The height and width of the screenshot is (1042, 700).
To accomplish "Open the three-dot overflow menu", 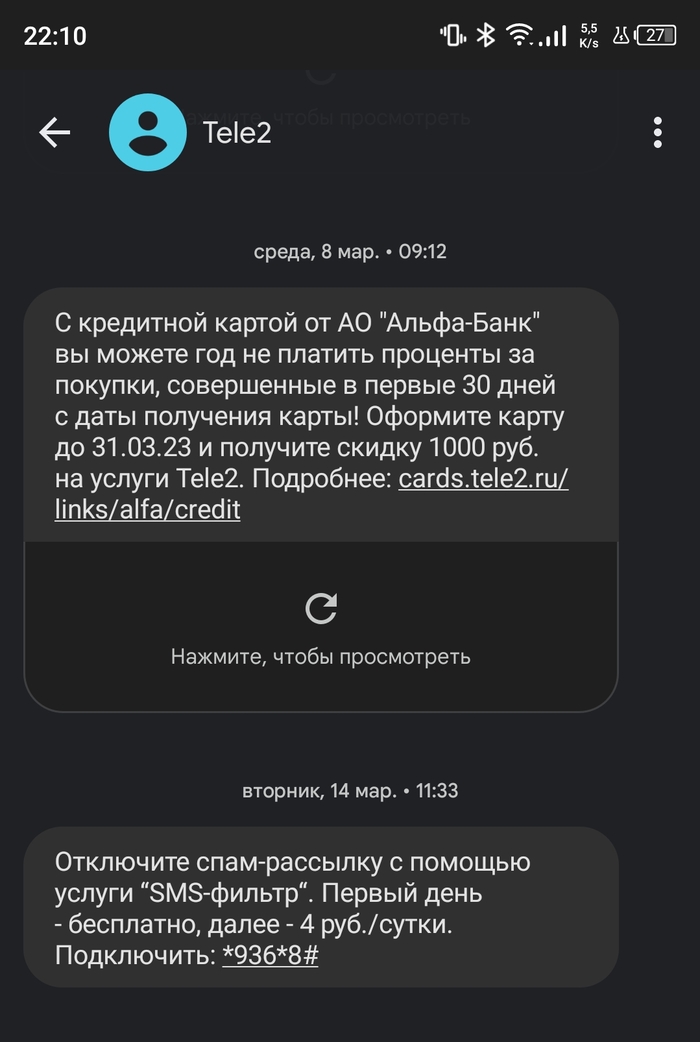I will pos(657,133).
